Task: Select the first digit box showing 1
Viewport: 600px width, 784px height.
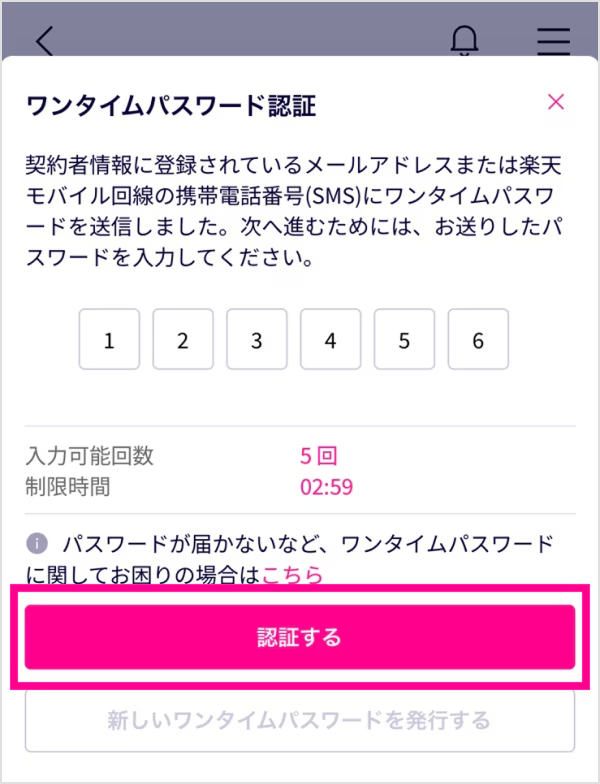Action: 109,340
